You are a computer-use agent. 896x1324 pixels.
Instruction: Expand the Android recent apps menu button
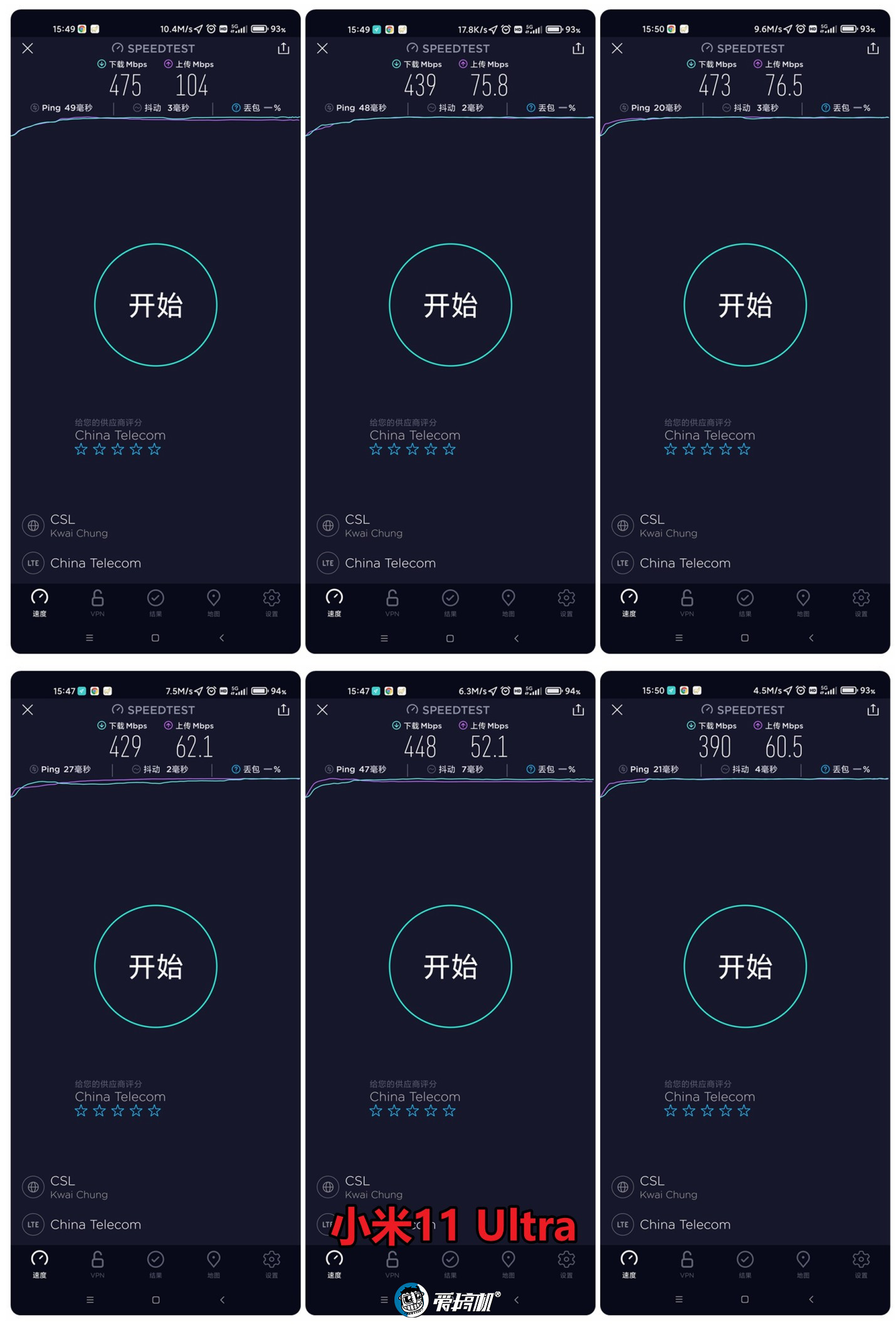pyautogui.click(x=90, y=637)
